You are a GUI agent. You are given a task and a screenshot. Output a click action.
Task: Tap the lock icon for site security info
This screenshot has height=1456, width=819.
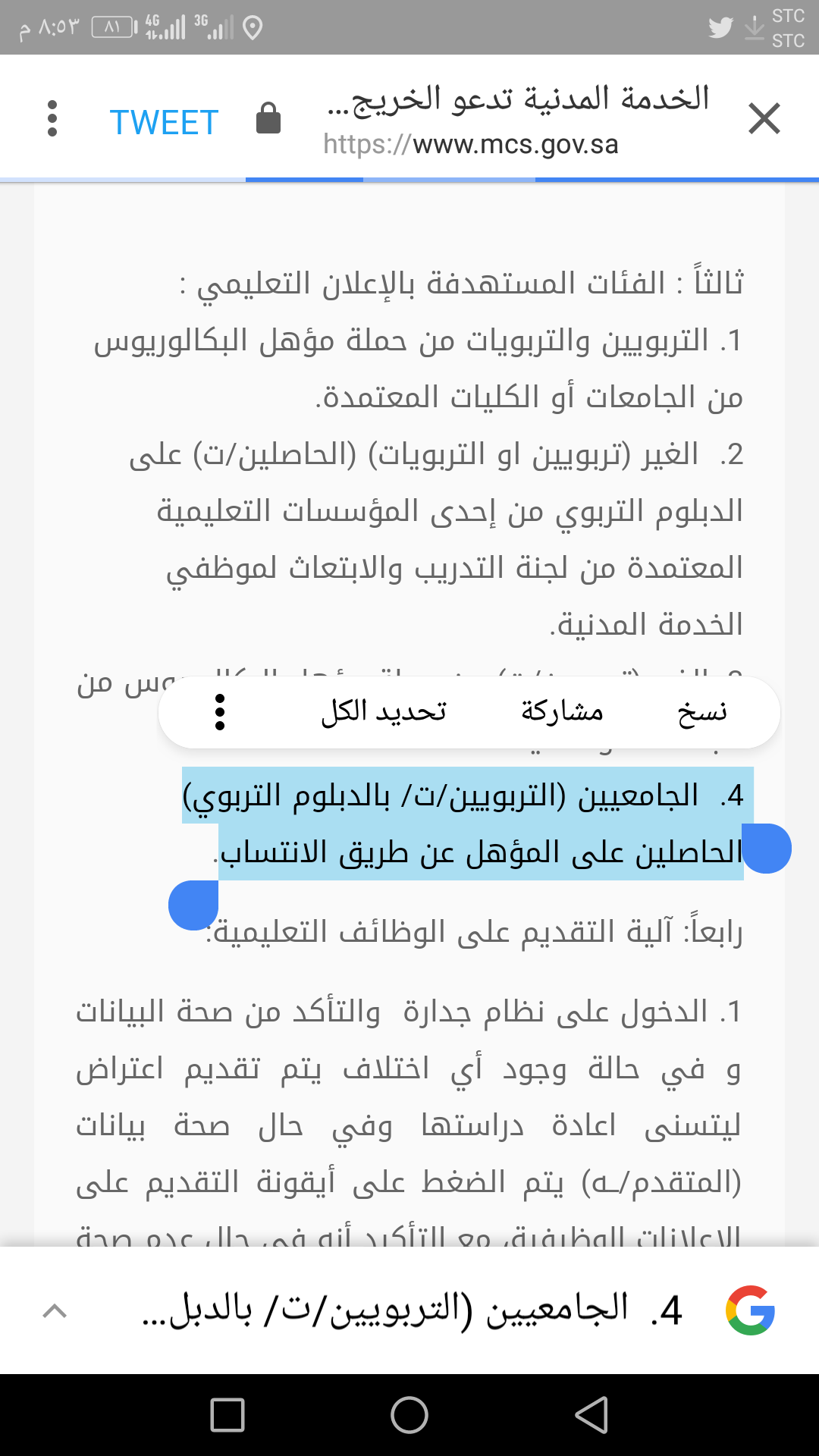(x=268, y=119)
